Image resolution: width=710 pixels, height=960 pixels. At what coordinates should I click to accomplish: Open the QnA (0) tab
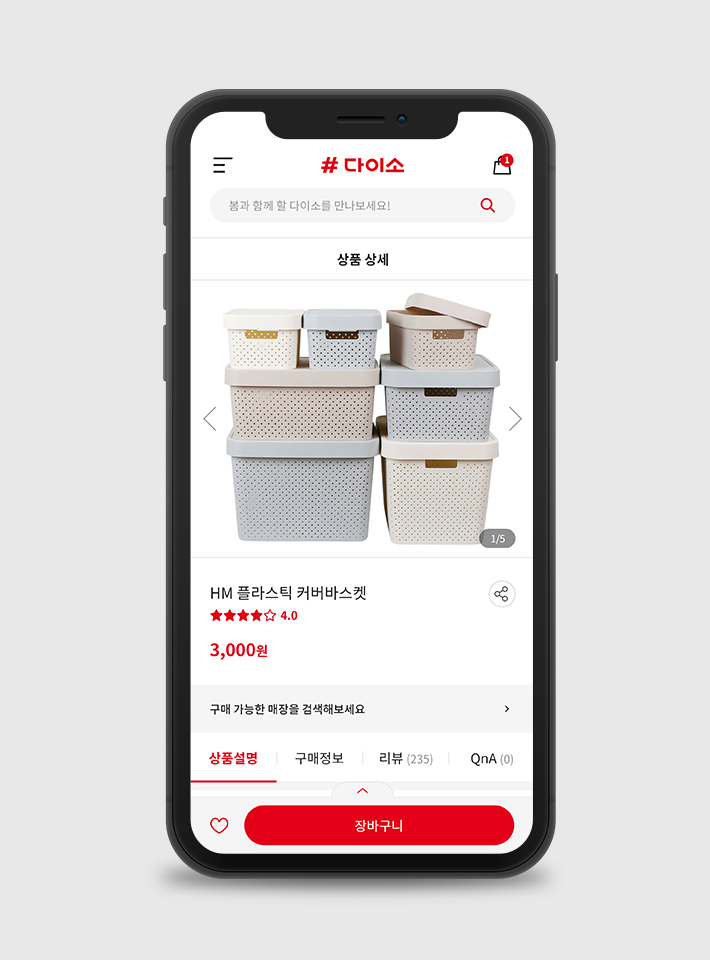tap(491, 759)
